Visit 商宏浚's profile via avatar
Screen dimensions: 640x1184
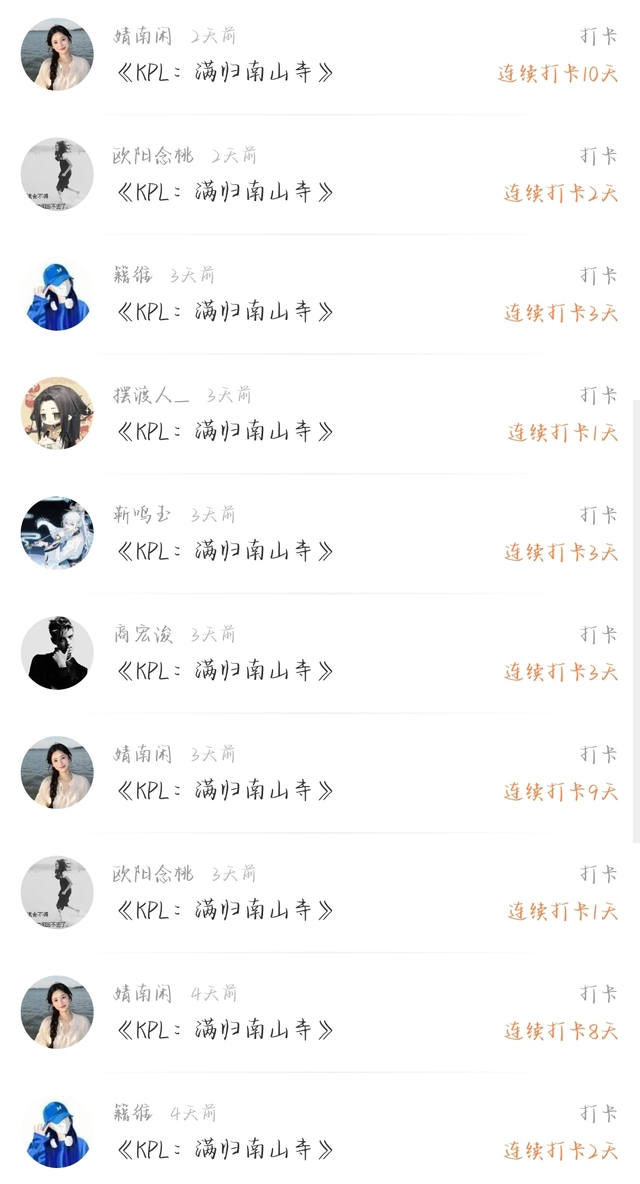click(x=57, y=653)
